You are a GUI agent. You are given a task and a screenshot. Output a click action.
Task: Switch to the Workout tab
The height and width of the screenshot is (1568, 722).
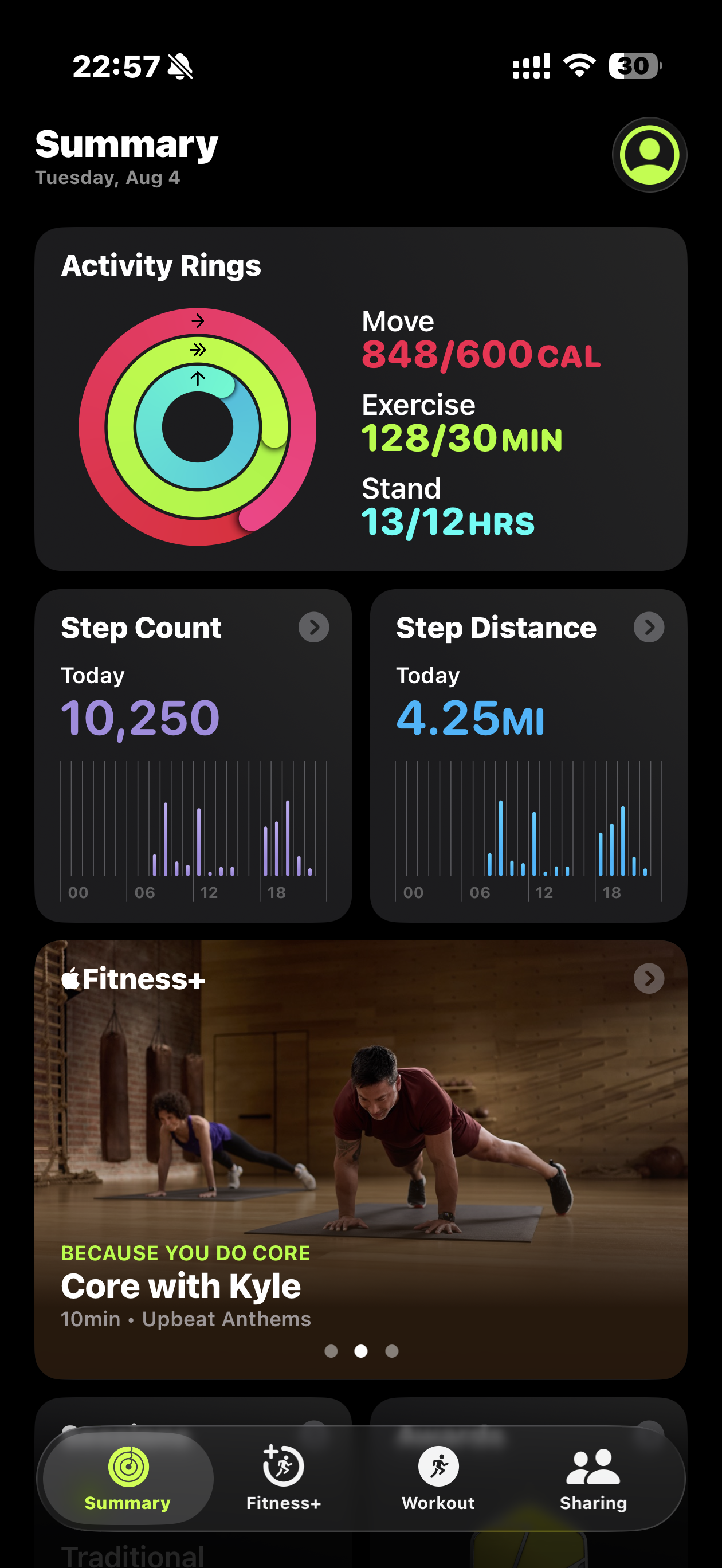438,1478
